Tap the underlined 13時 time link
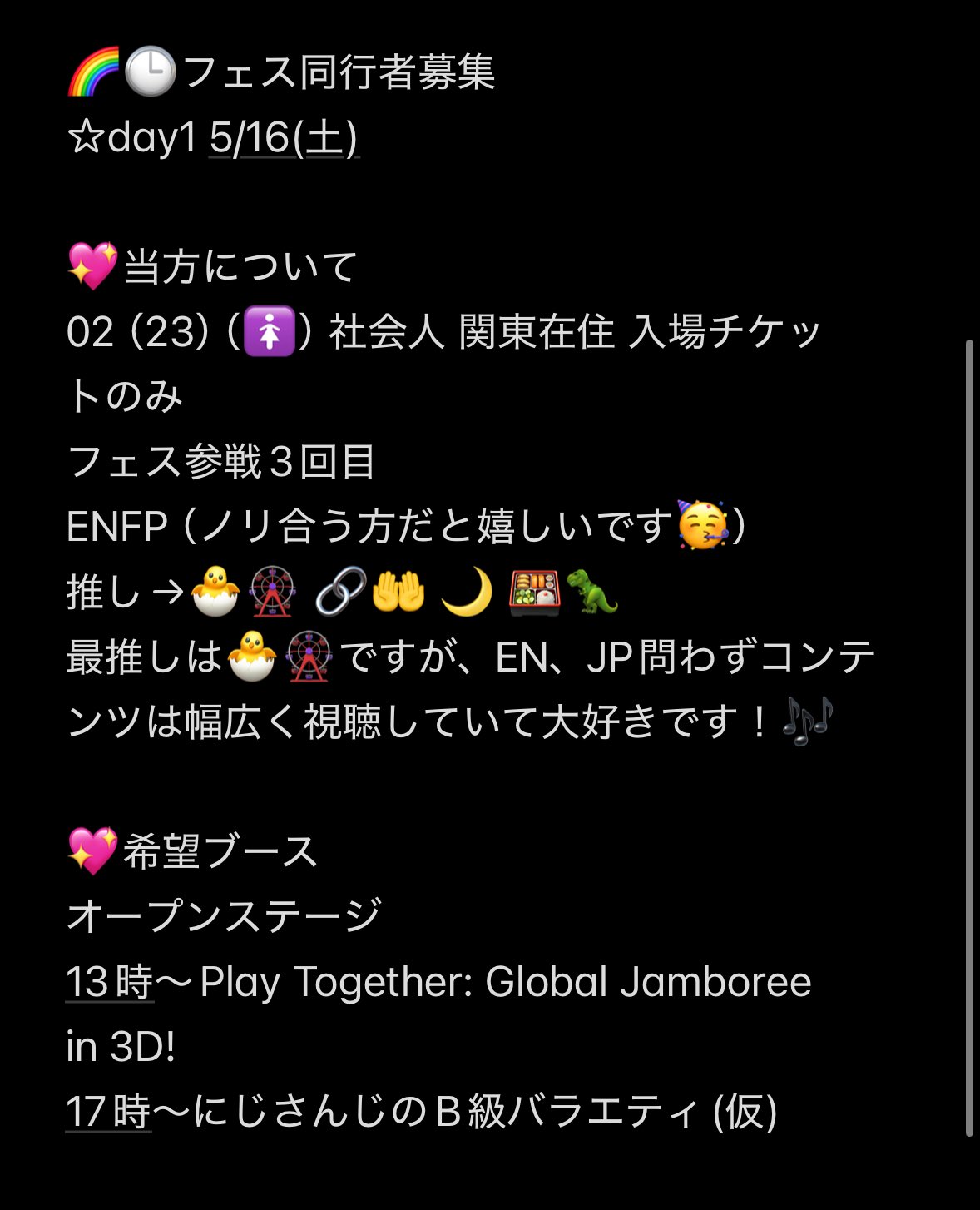Screen dimensions: 980x1210 [x=110, y=982]
